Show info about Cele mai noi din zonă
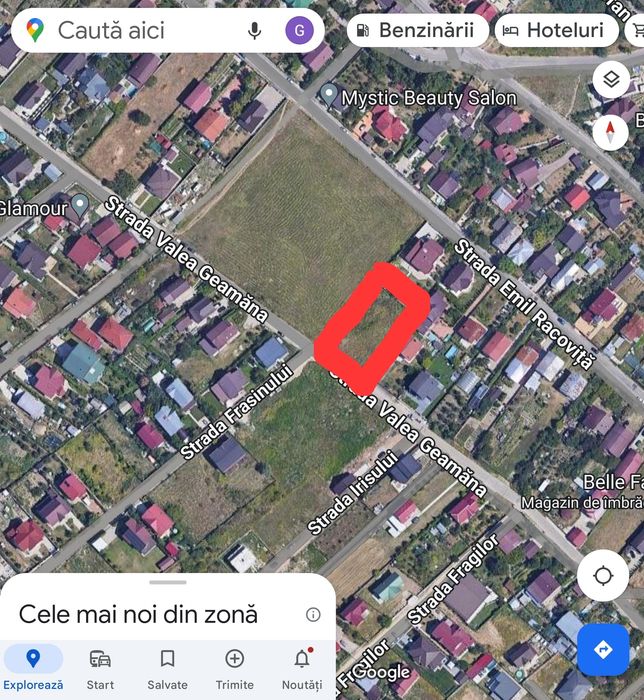 point(313,614)
